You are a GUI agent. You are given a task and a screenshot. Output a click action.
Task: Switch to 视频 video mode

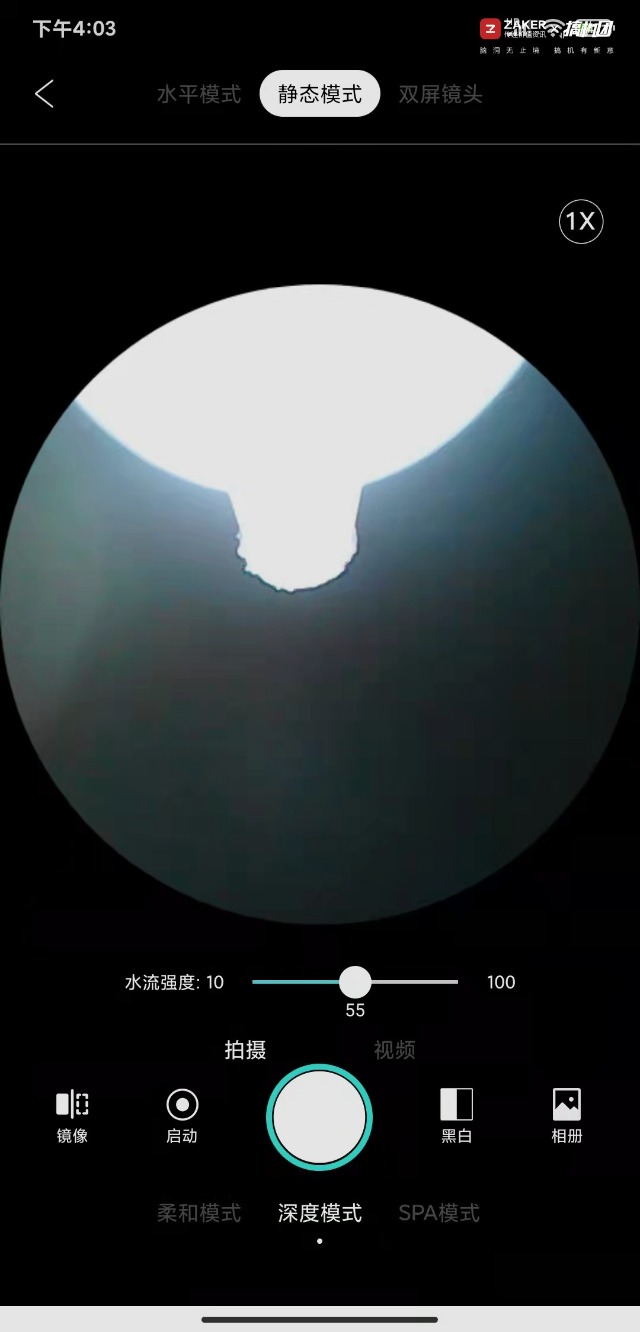point(394,1050)
